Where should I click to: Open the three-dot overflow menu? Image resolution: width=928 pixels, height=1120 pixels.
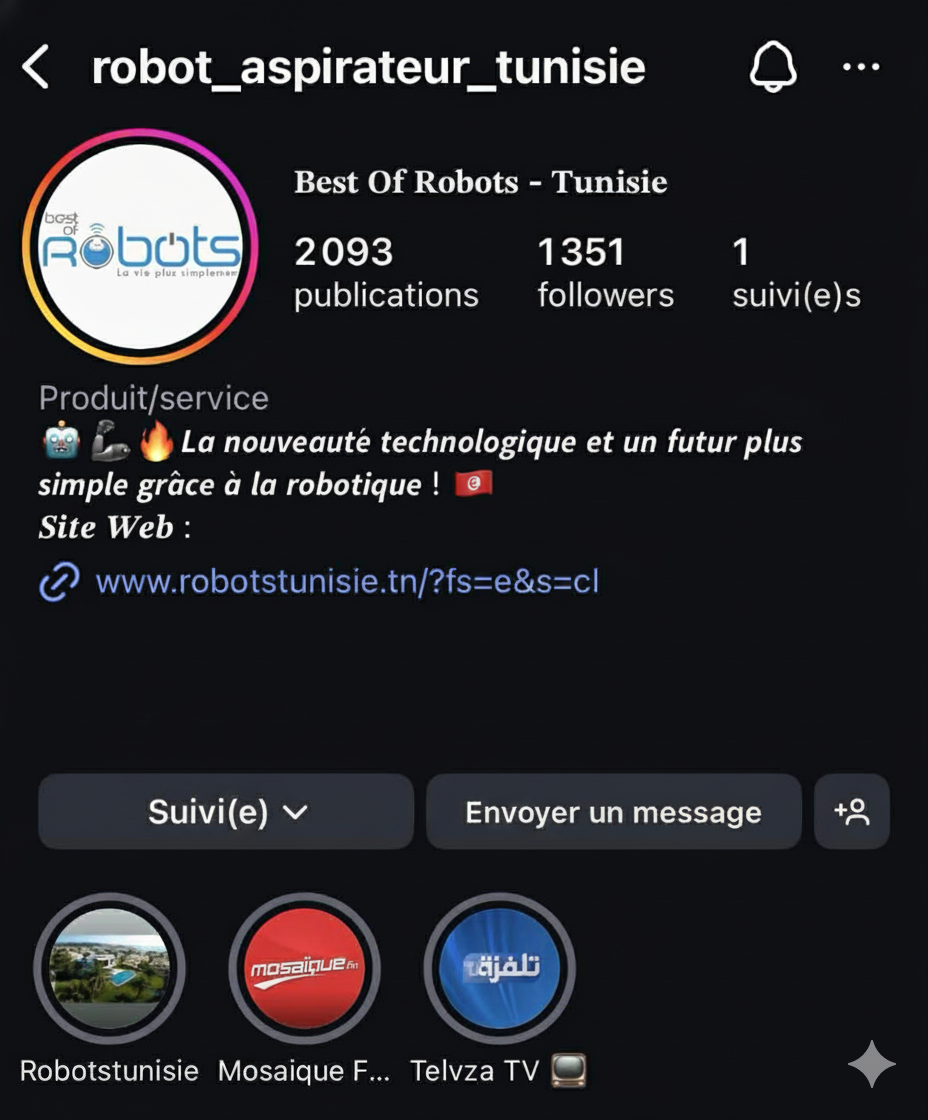860,68
